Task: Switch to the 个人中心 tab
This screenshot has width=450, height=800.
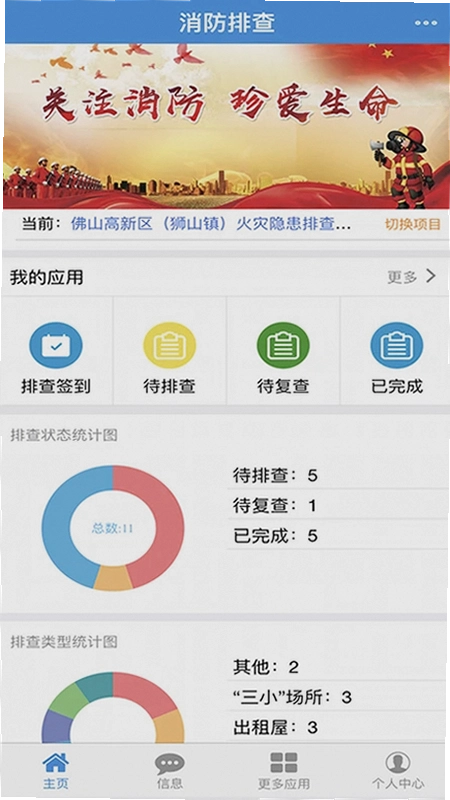Action: click(x=398, y=770)
